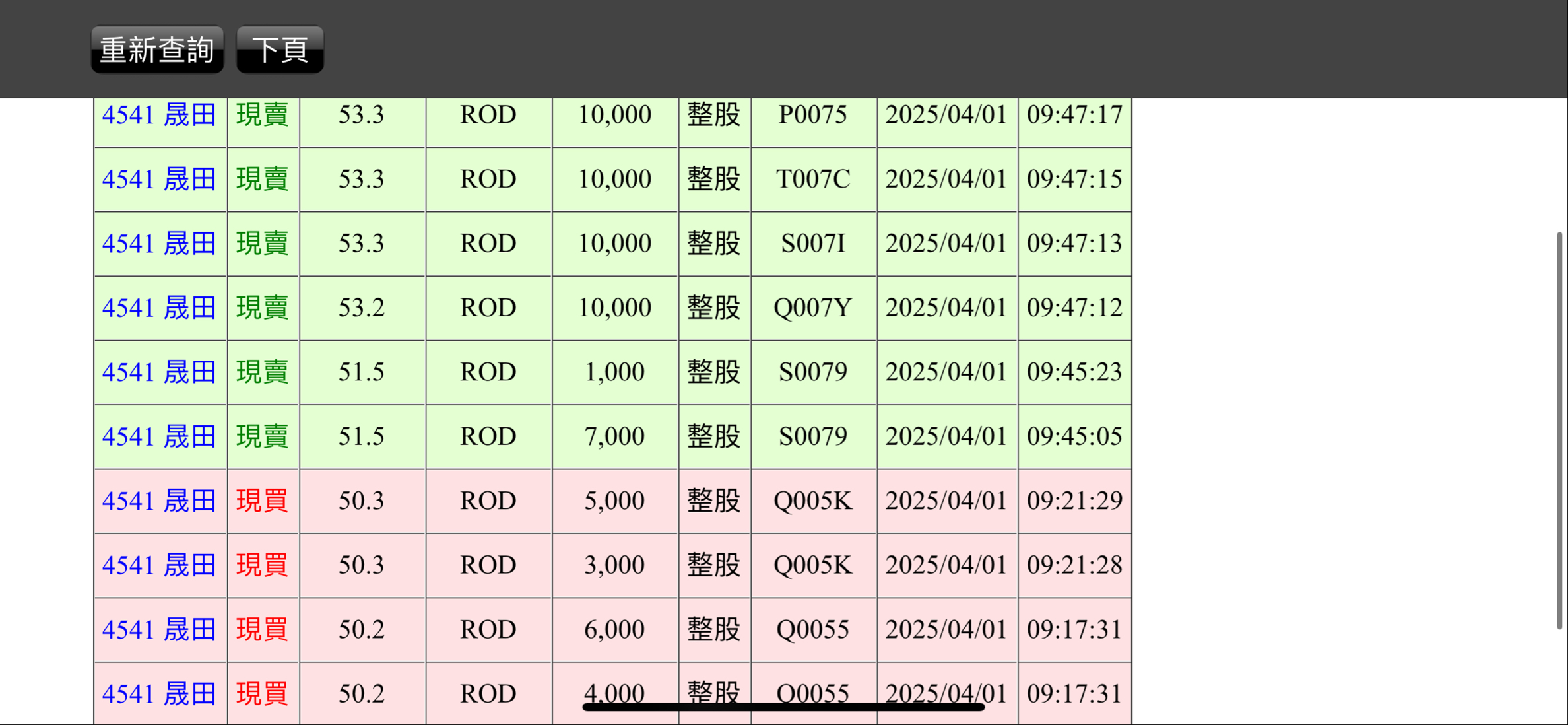Open 4541 晟田 link for order T007C

pos(159,179)
